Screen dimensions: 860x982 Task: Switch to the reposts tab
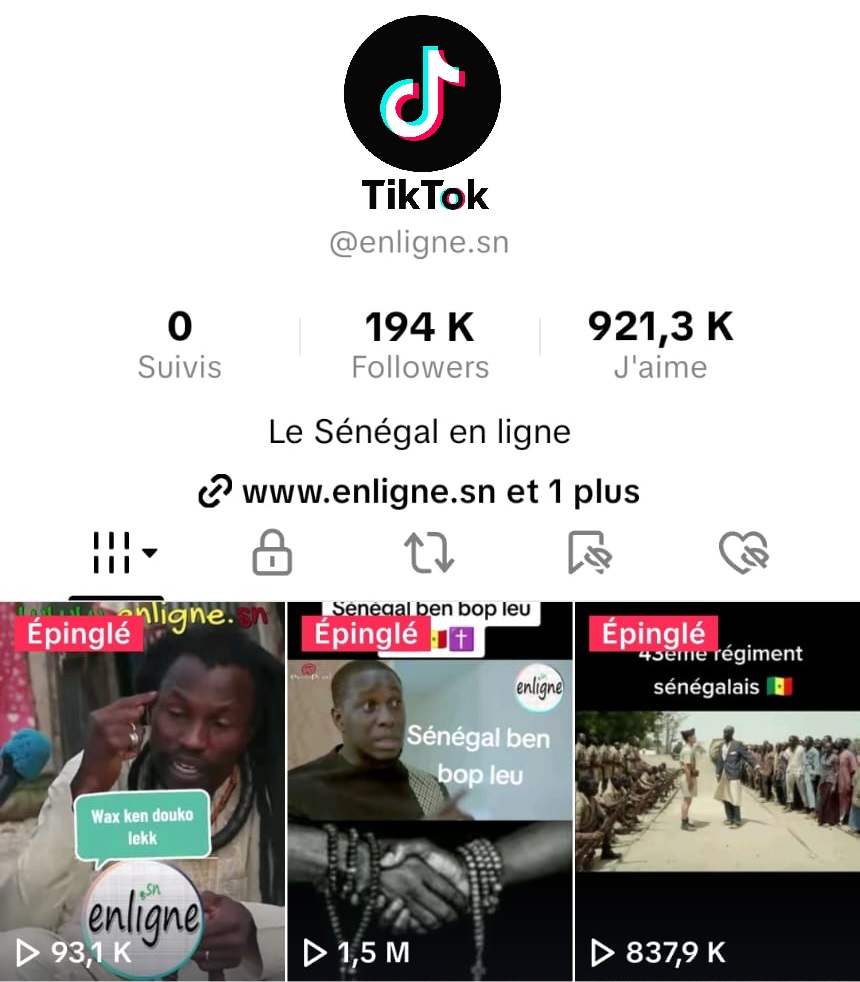tap(429, 552)
